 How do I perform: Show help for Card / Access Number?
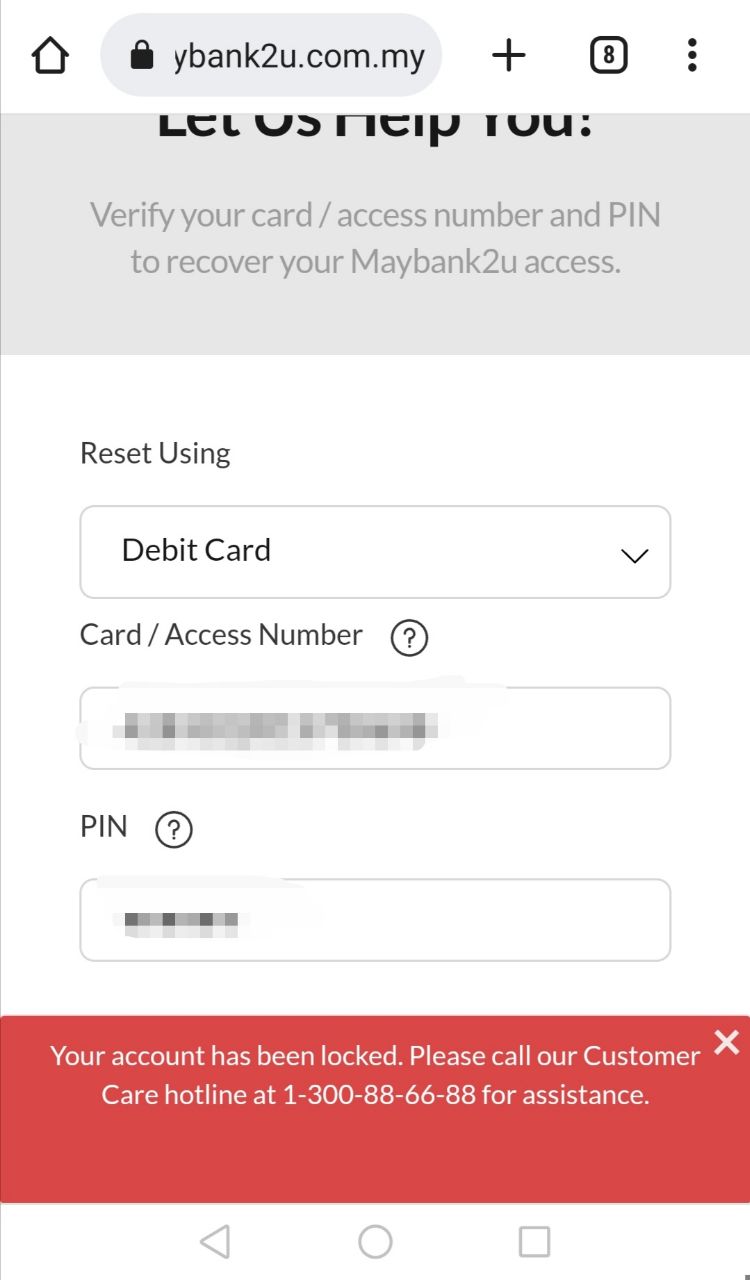[409, 637]
